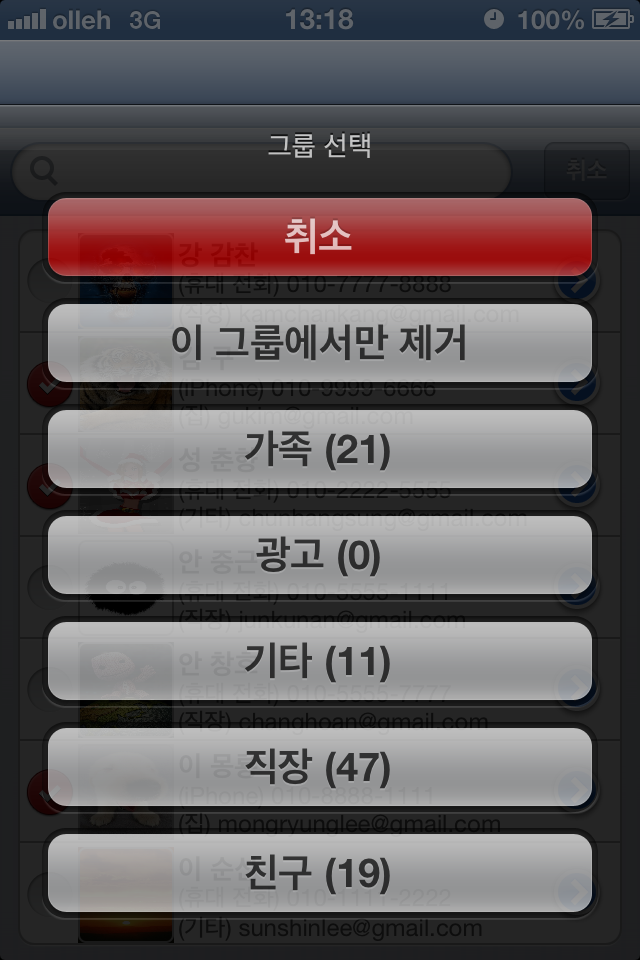Select 이 그룹에서만 제거 option

tap(320, 343)
